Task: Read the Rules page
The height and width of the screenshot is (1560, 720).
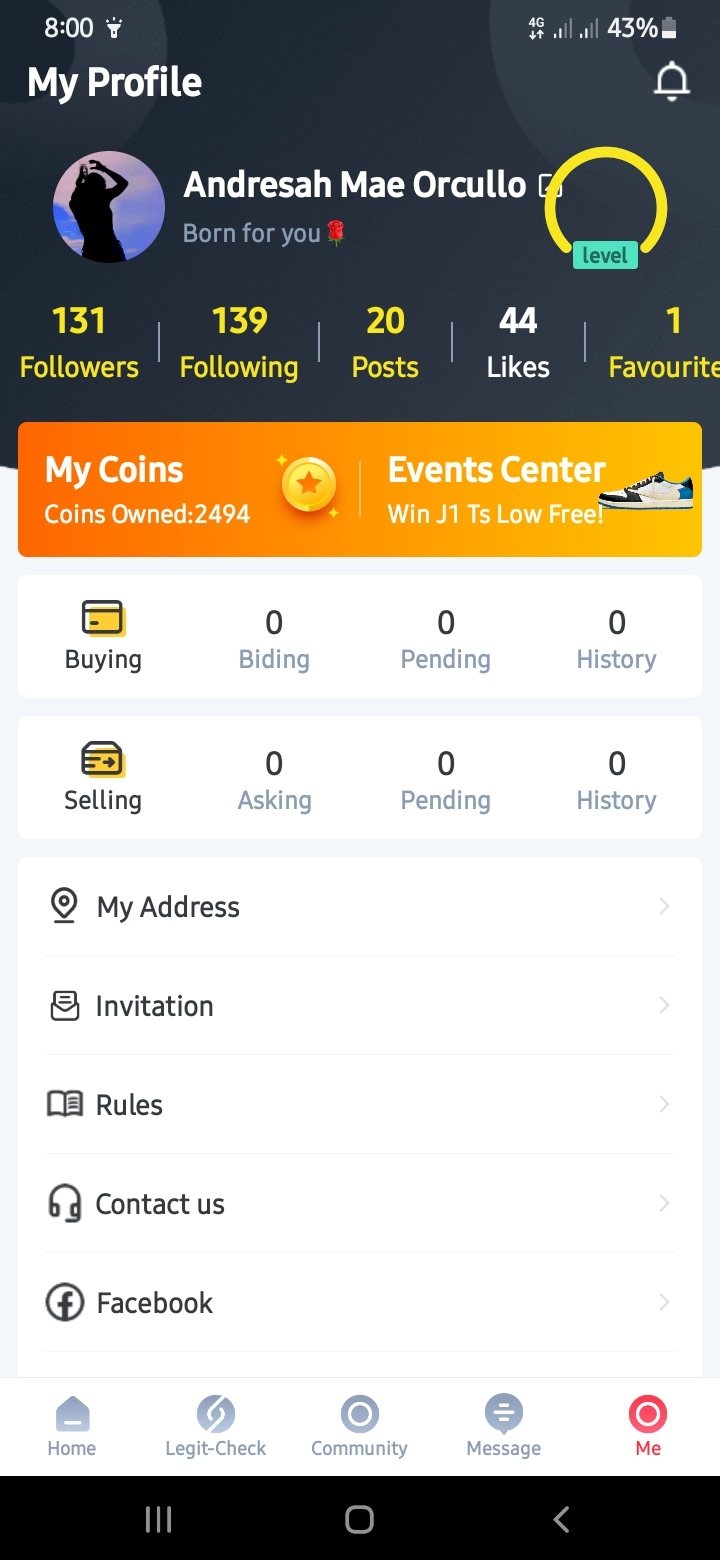Action: 360,1105
